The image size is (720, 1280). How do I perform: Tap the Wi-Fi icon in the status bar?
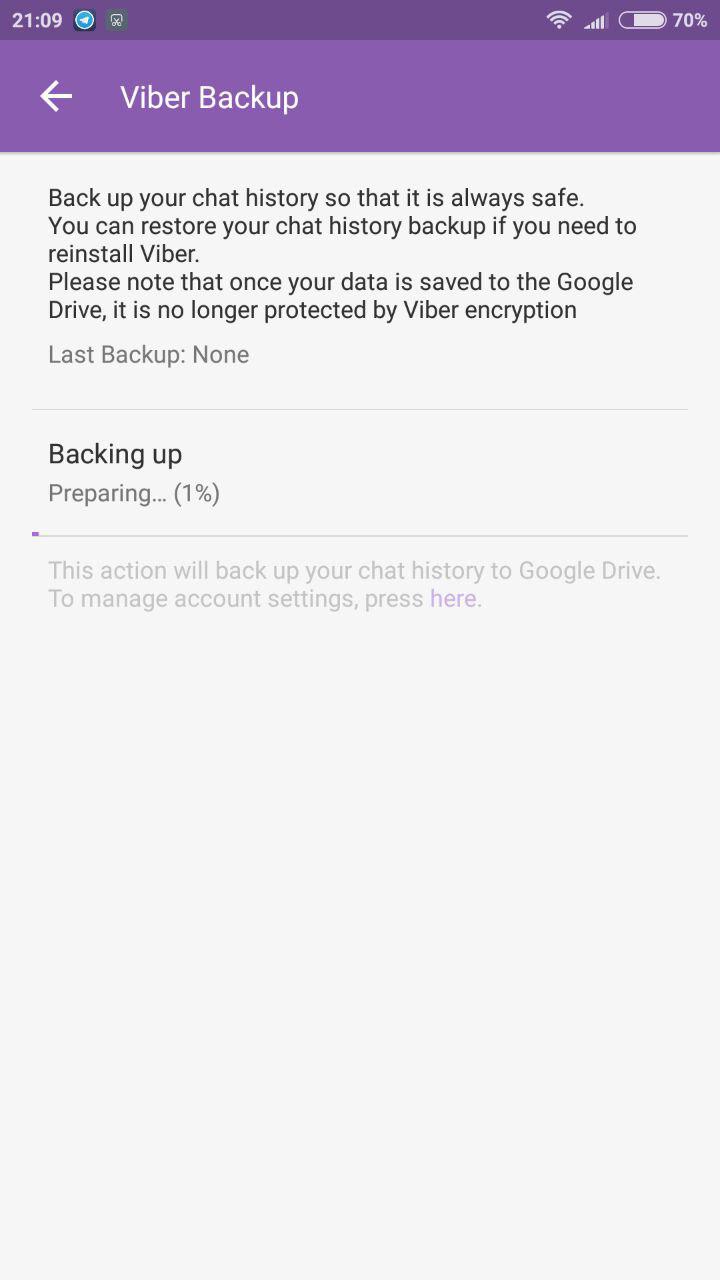click(558, 19)
